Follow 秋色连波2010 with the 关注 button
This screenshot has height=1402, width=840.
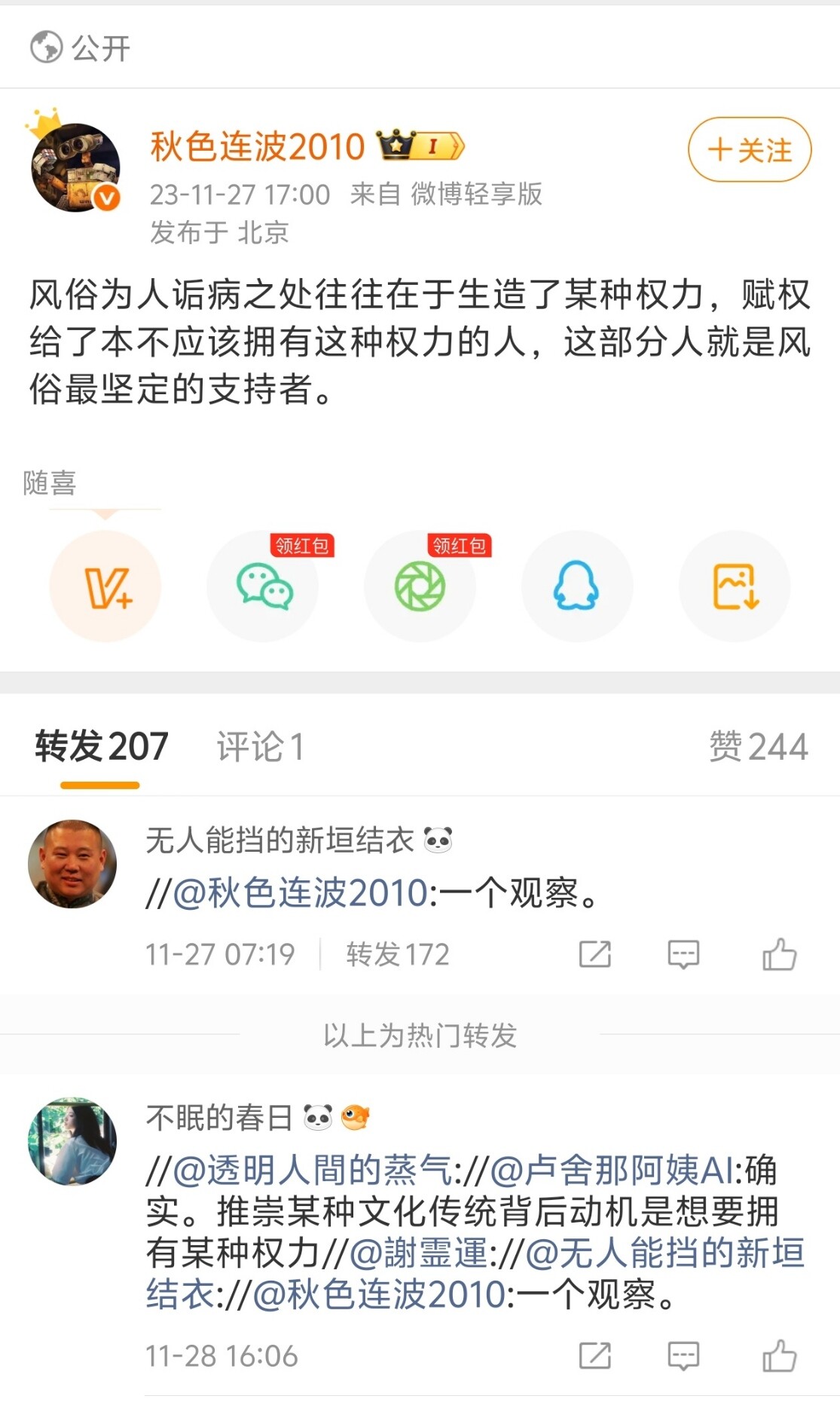749,150
